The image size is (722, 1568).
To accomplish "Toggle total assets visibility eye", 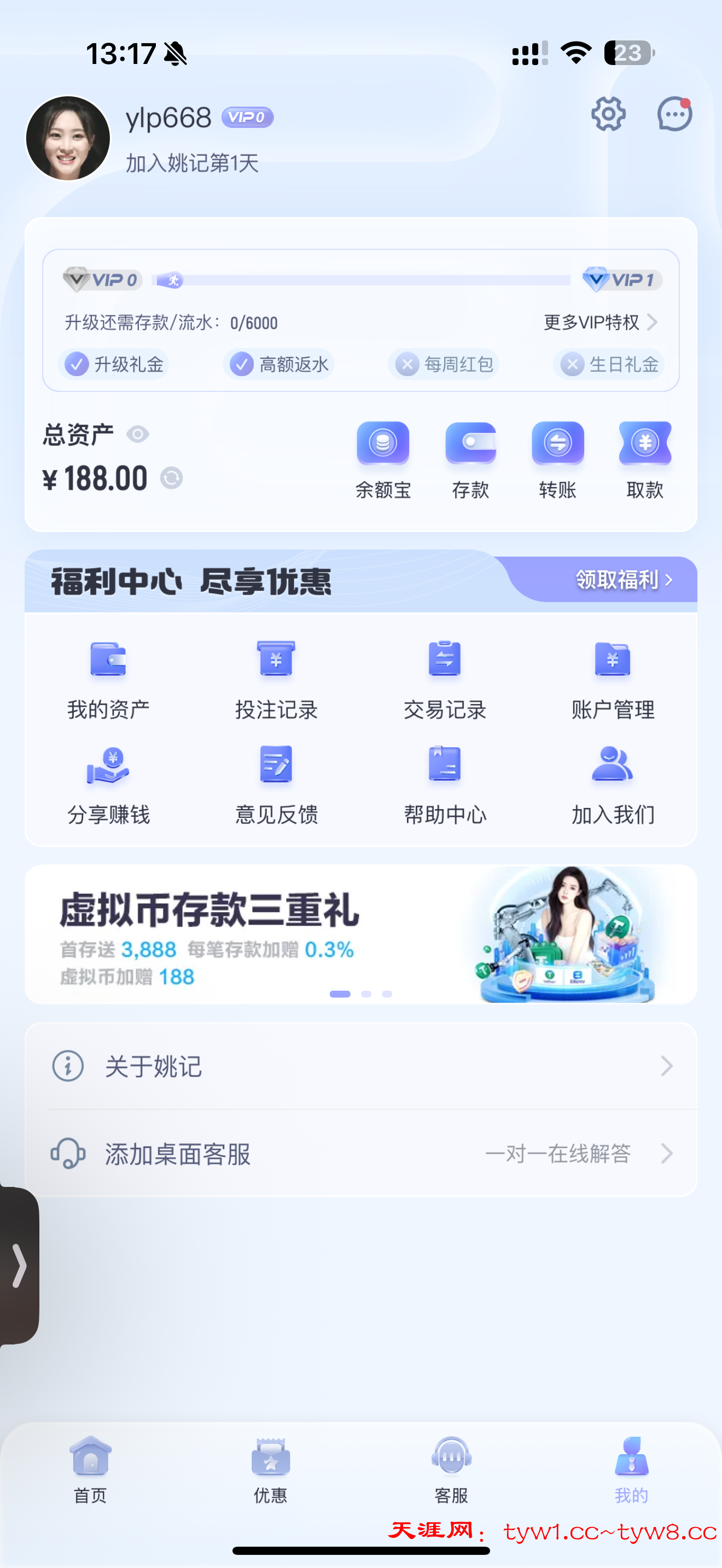I will click(138, 434).
